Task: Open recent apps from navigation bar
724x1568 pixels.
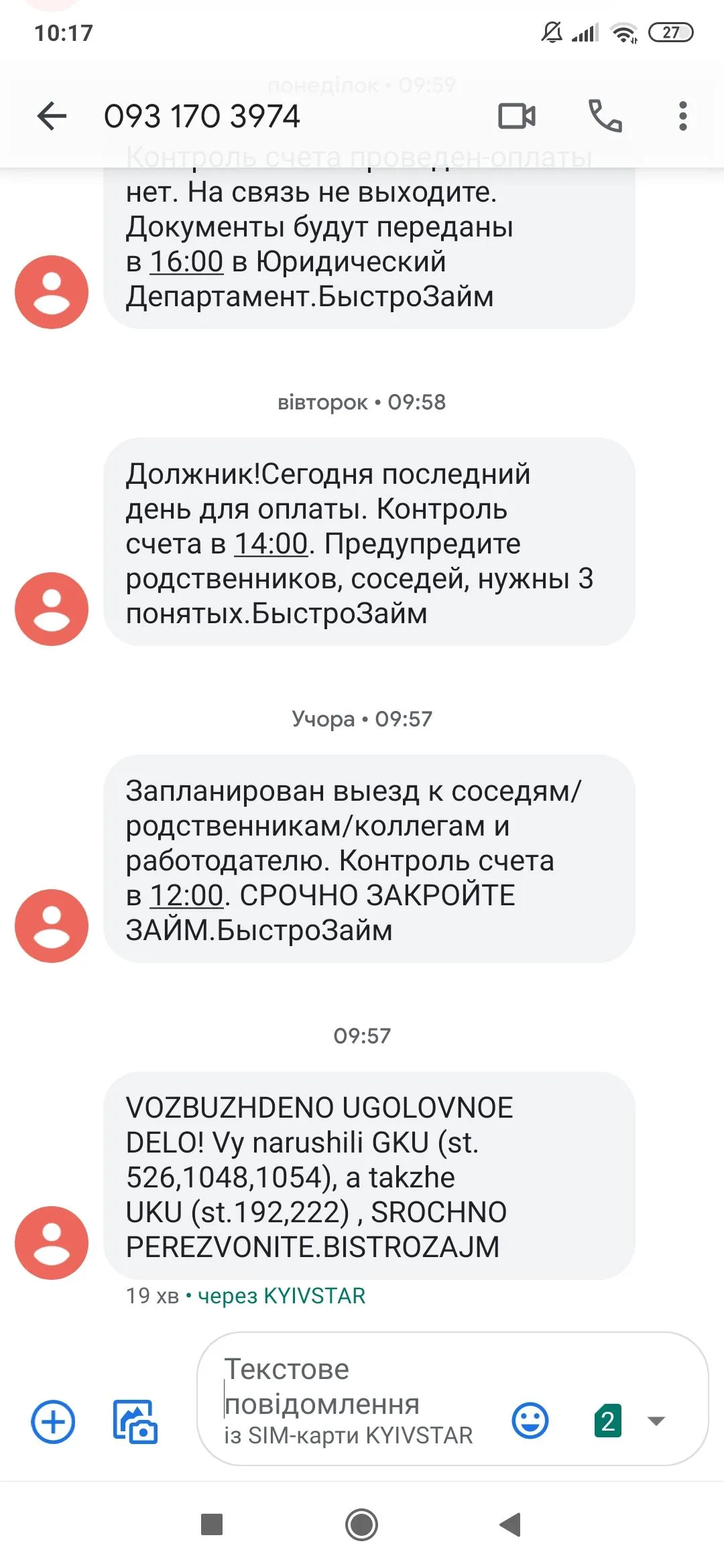Action: [212, 1525]
